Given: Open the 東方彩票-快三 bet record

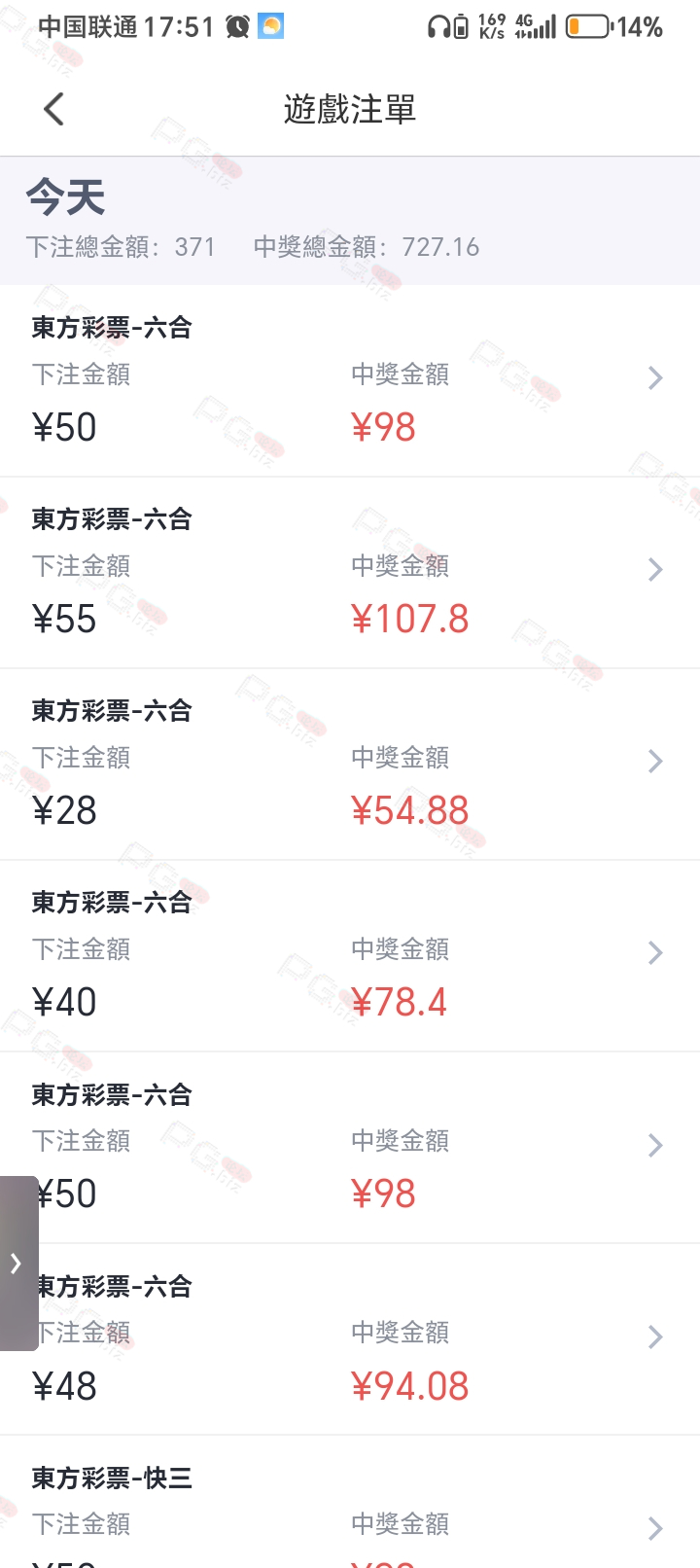Looking at the screenshot, I should (x=350, y=1502).
